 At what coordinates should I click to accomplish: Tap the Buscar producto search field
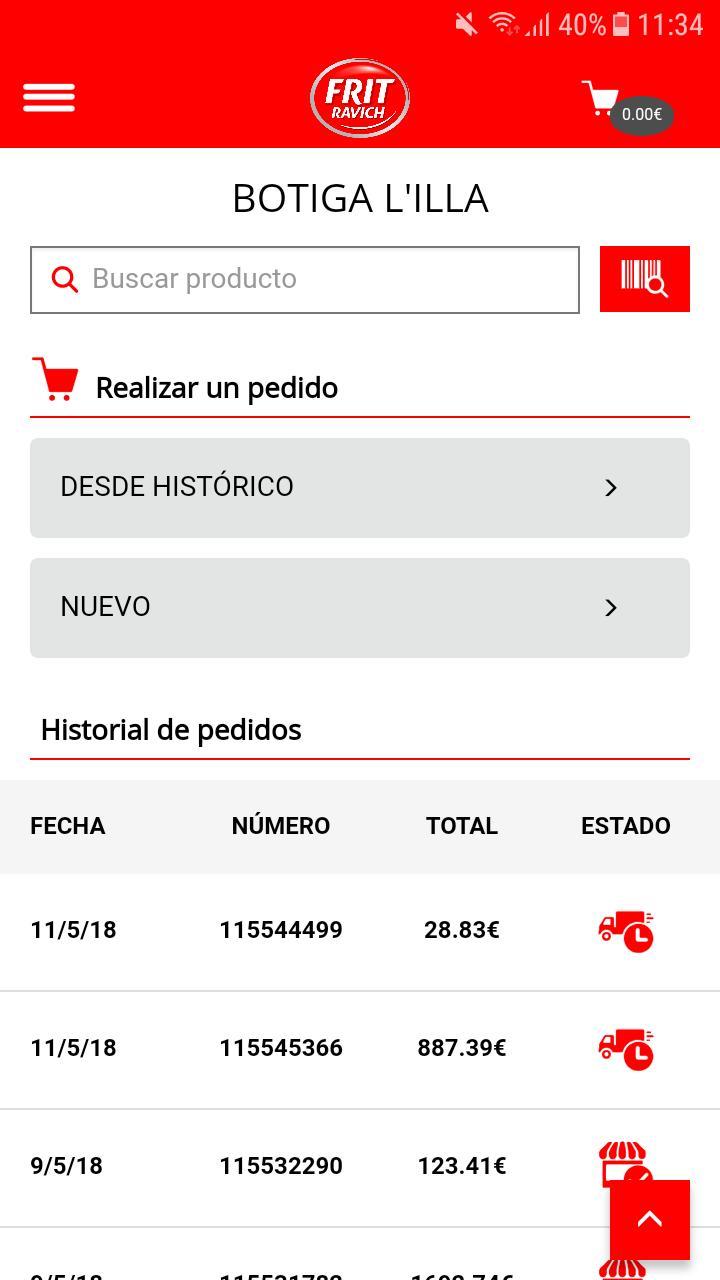[x=305, y=279]
